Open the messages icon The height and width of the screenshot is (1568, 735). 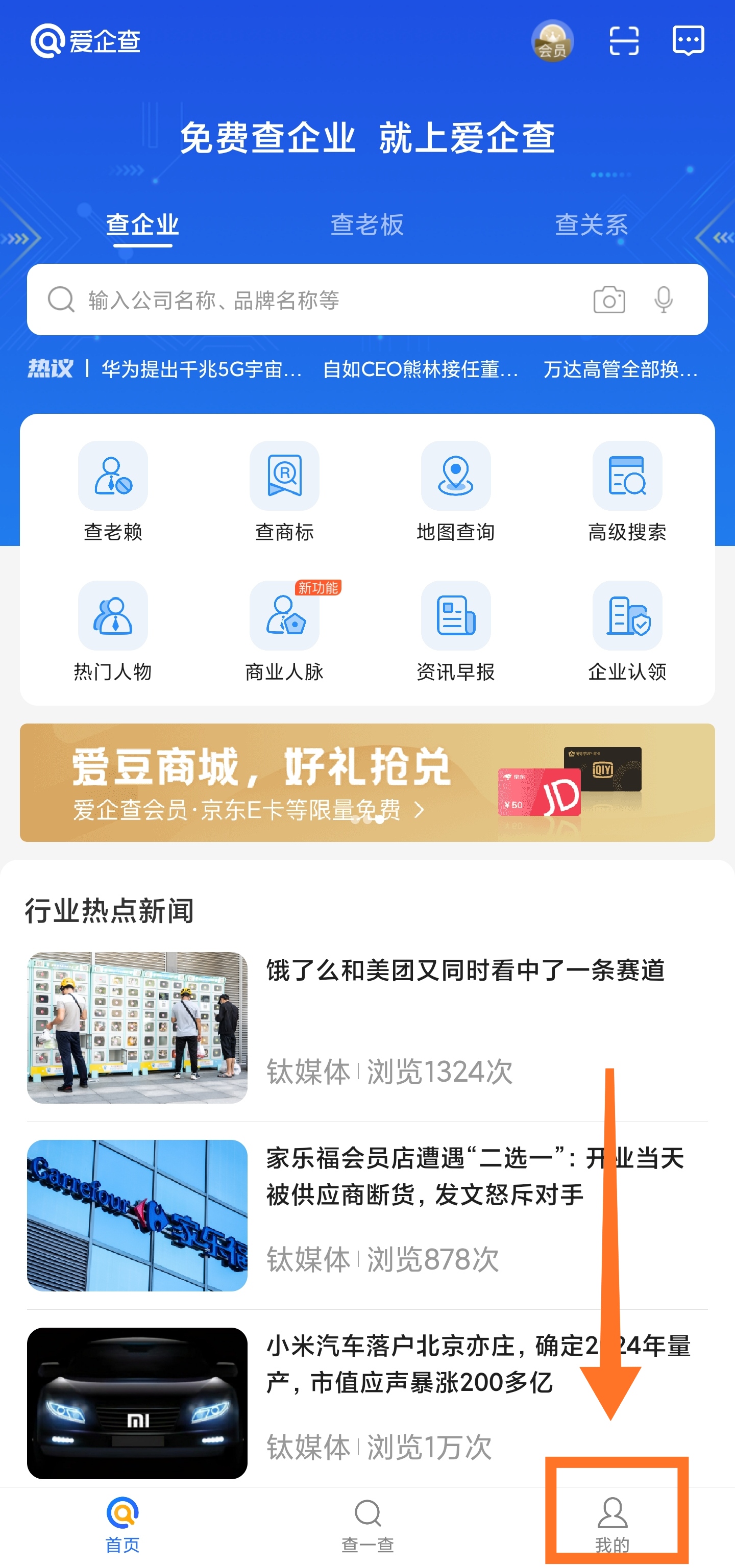click(688, 41)
